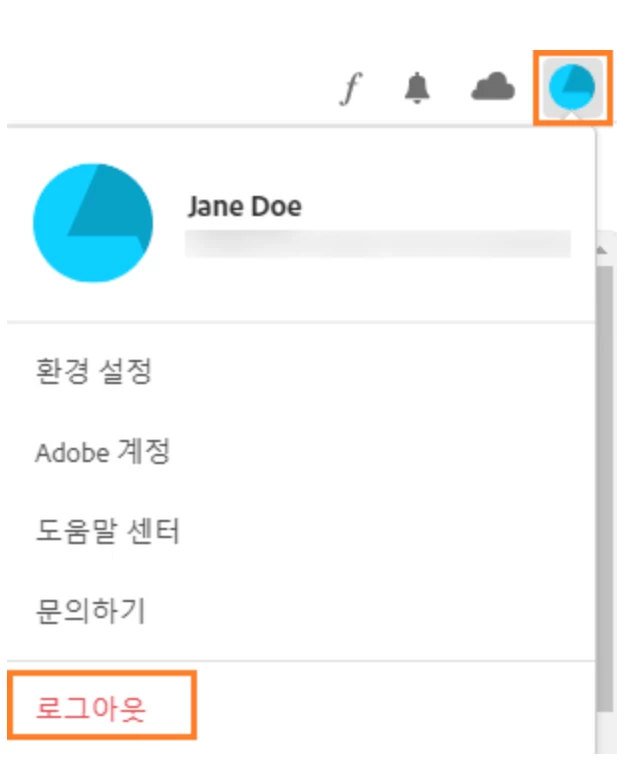Open 환경 설정 preferences
The height and width of the screenshot is (772, 628).
coord(93,373)
